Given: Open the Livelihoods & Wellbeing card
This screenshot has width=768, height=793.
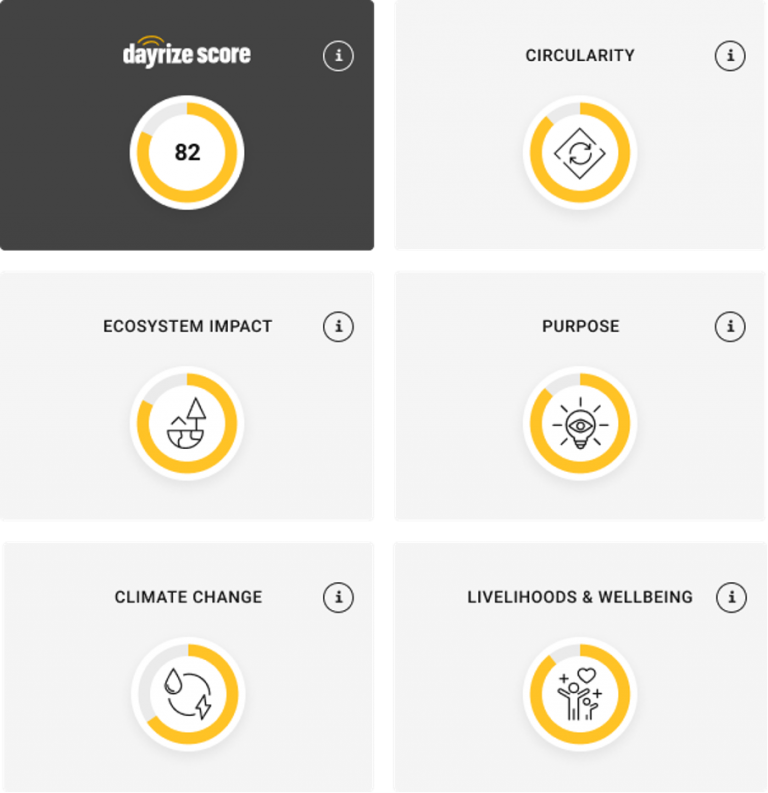Looking at the screenshot, I should tap(580, 693).
